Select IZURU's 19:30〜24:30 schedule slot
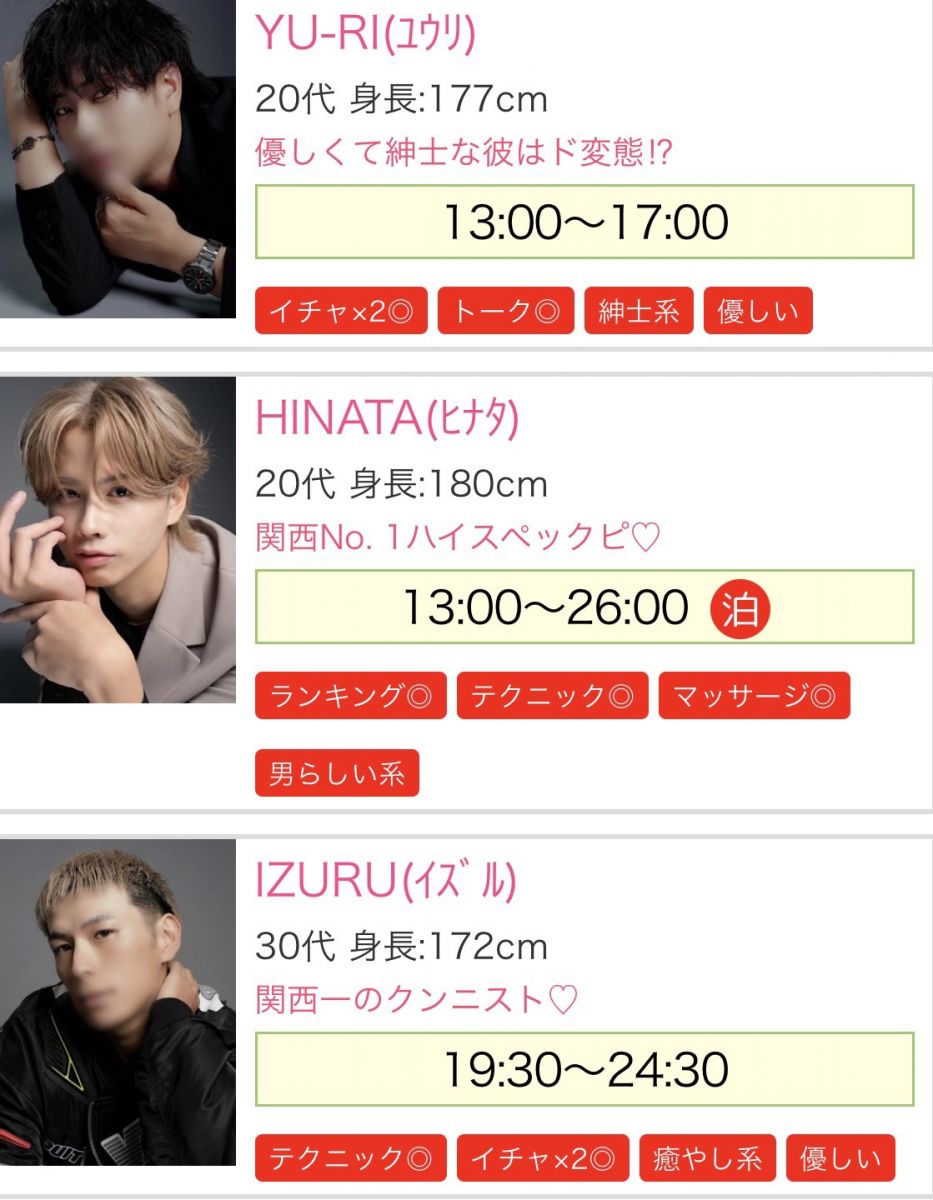The image size is (933, 1200). (x=585, y=1070)
